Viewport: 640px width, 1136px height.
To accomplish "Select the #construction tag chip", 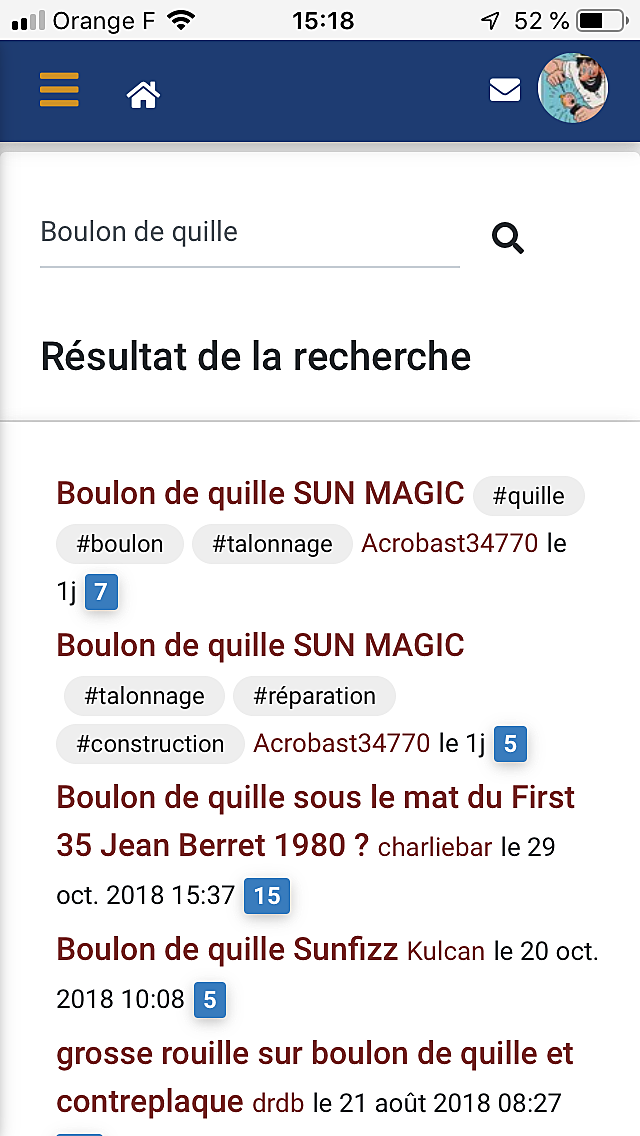I will click(x=151, y=744).
